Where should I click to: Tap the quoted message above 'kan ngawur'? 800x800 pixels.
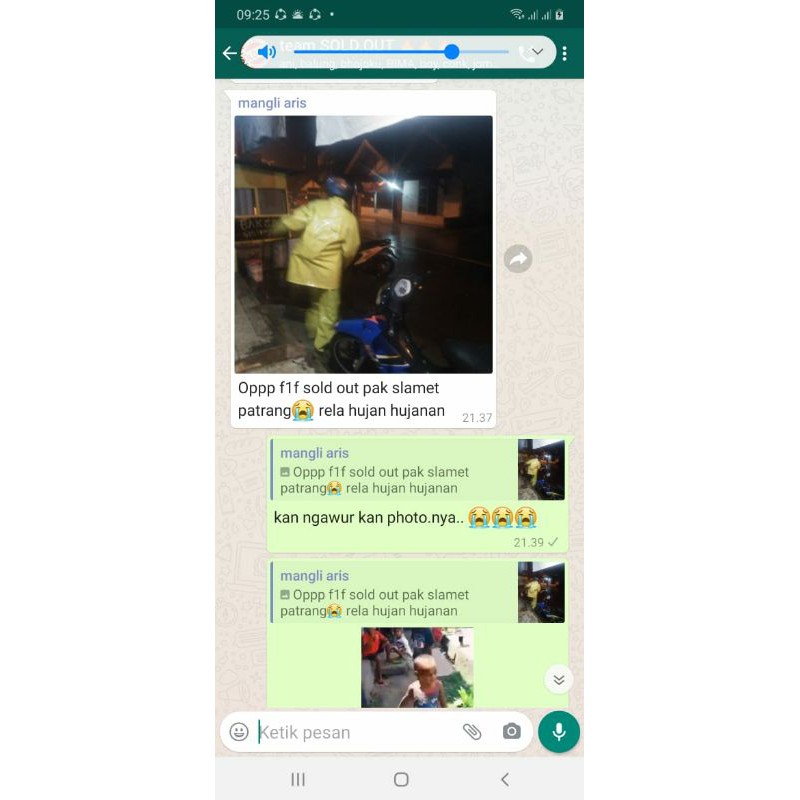(x=418, y=469)
